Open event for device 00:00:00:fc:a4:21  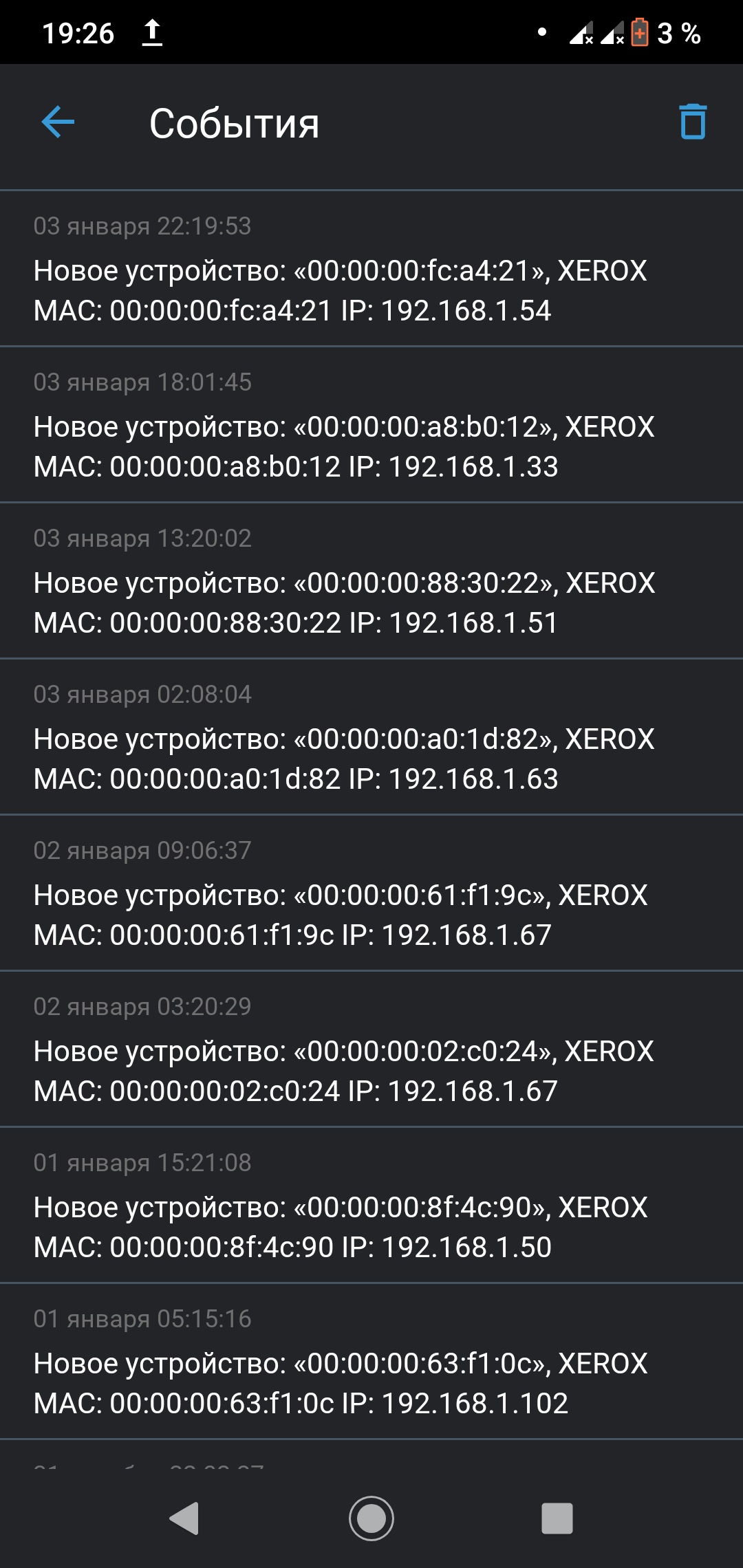point(371,270)
